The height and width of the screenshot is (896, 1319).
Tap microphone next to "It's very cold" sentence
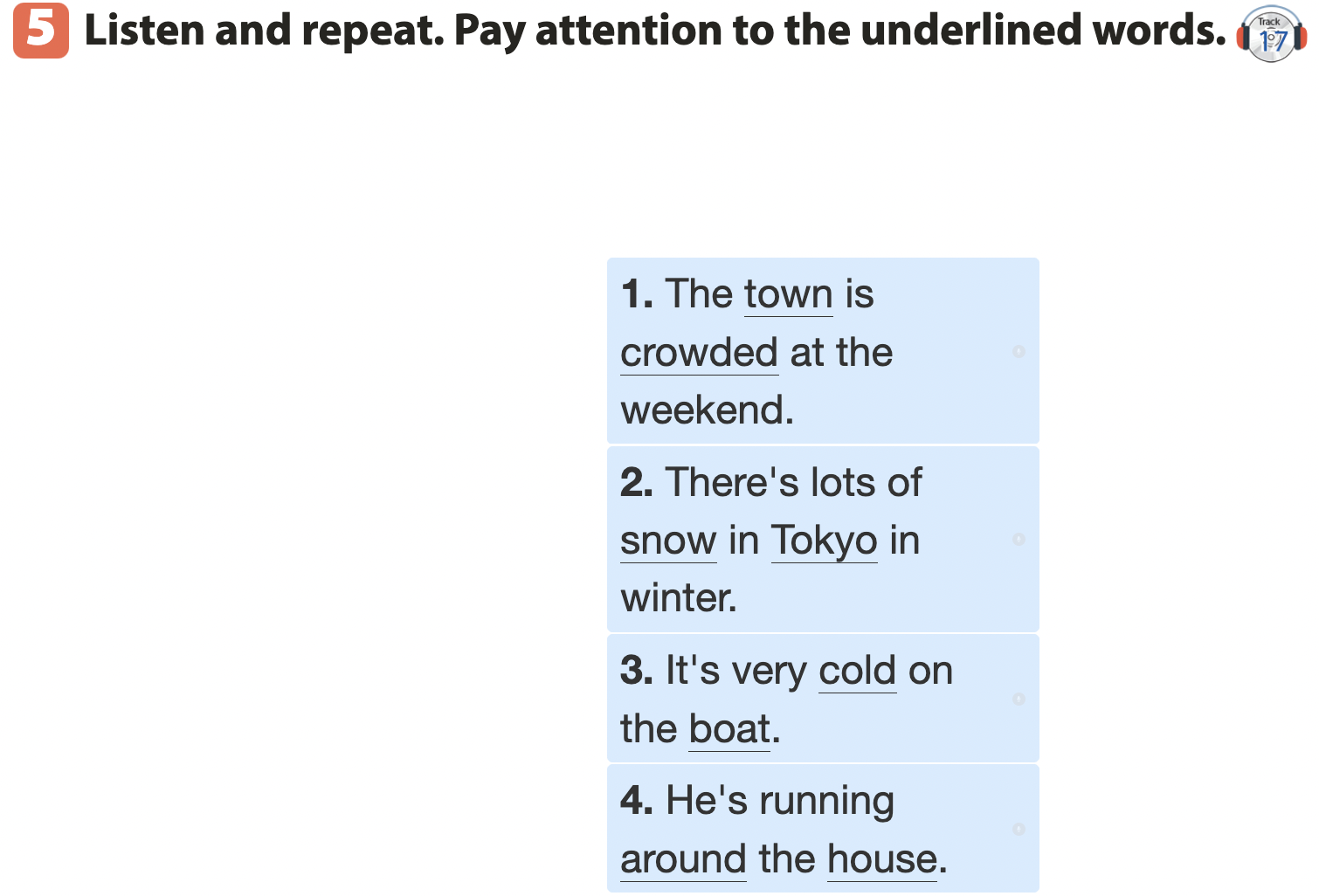pyautogui.click(x=1019, y=699)
